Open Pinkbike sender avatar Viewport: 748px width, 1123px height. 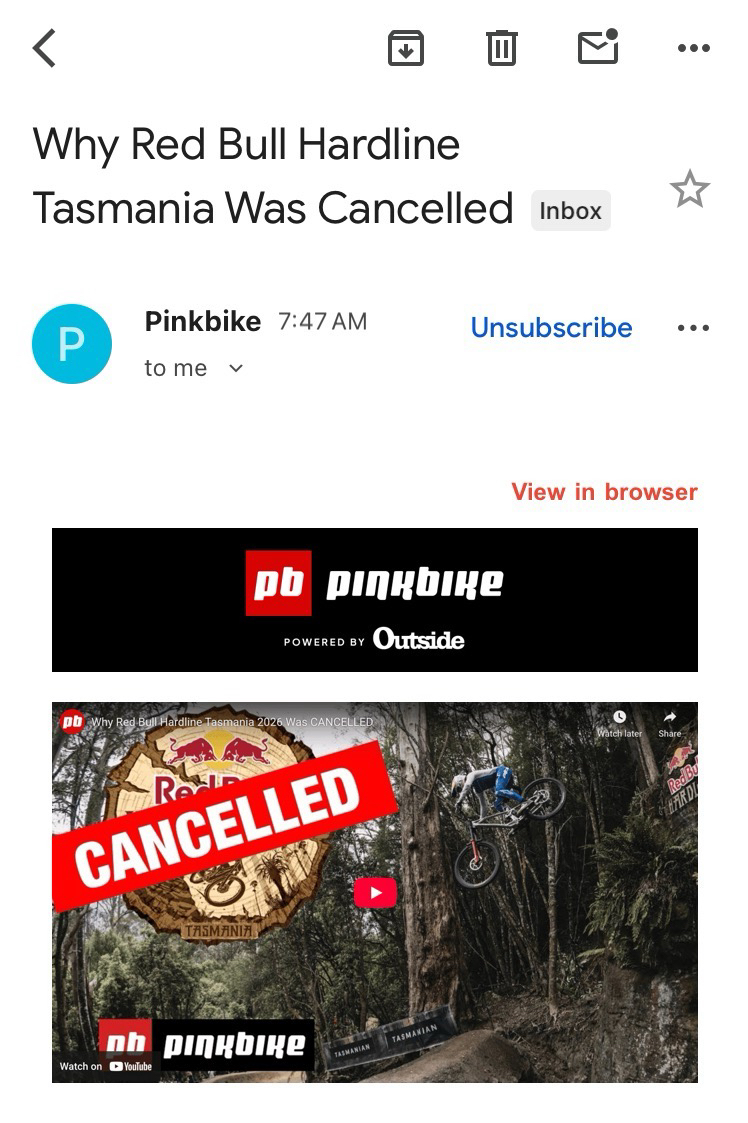pyautogui.click(x=72, y=344)
